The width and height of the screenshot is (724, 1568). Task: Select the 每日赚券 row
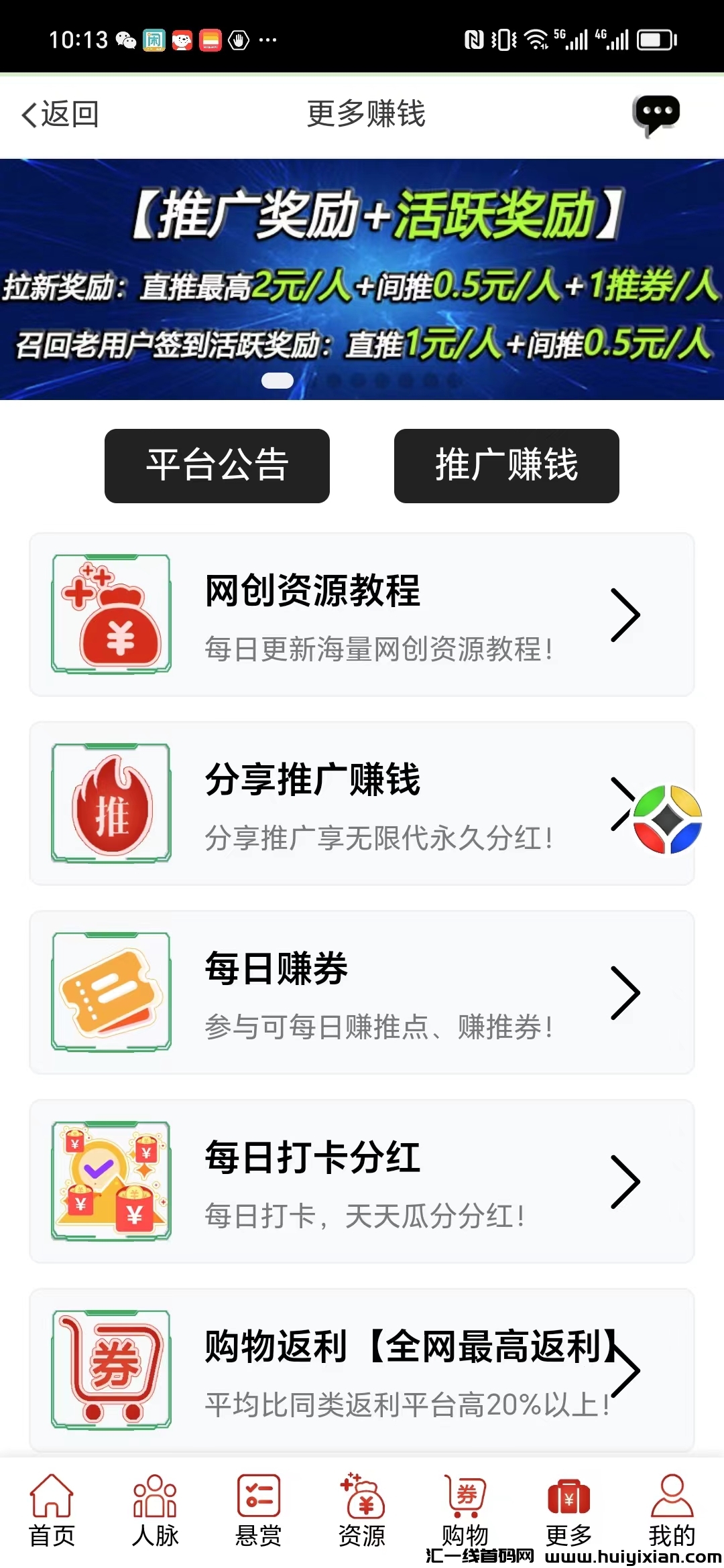click(x=362, y=992)
